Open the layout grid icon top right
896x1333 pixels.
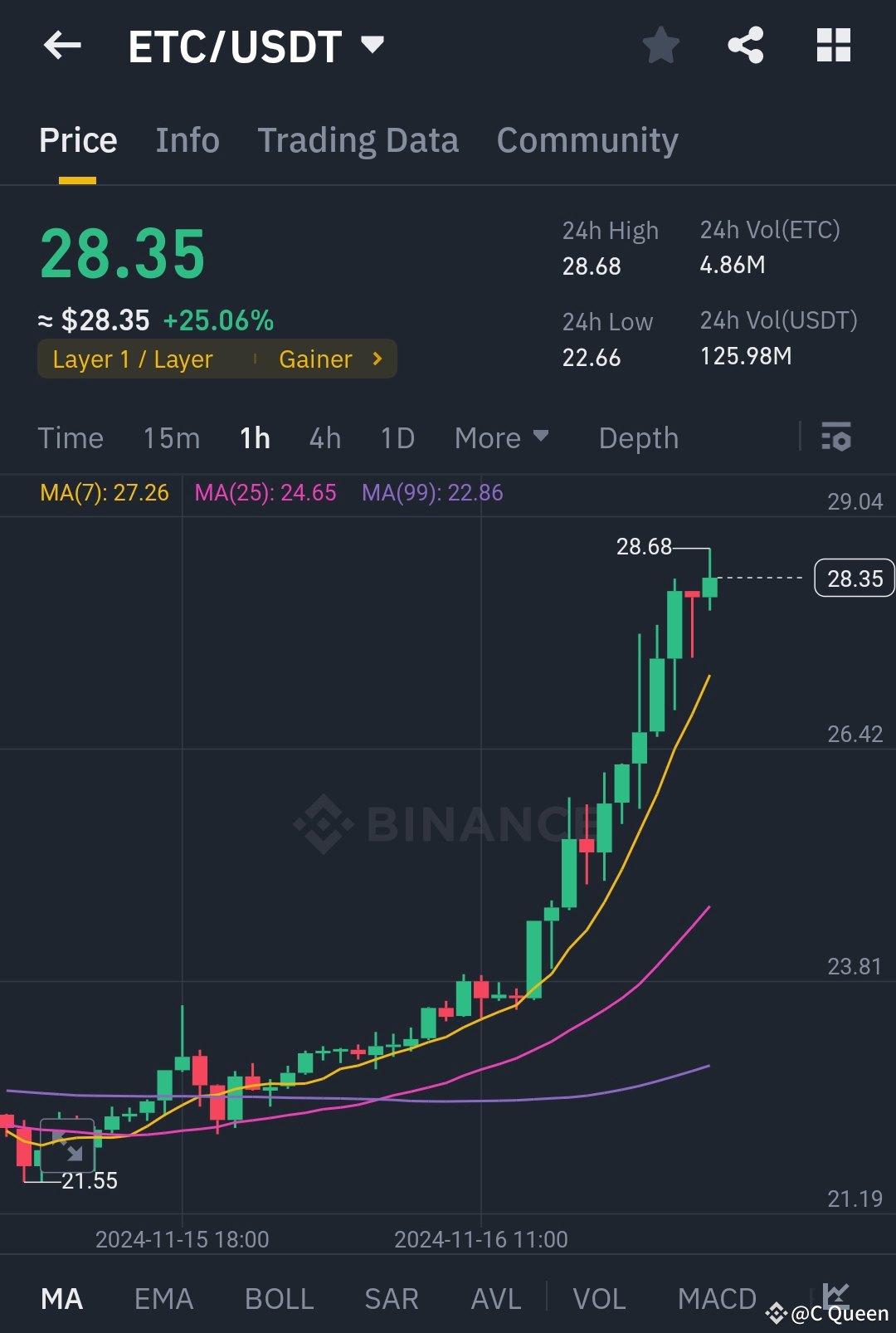pyautogui.click(x=833, y=46)
